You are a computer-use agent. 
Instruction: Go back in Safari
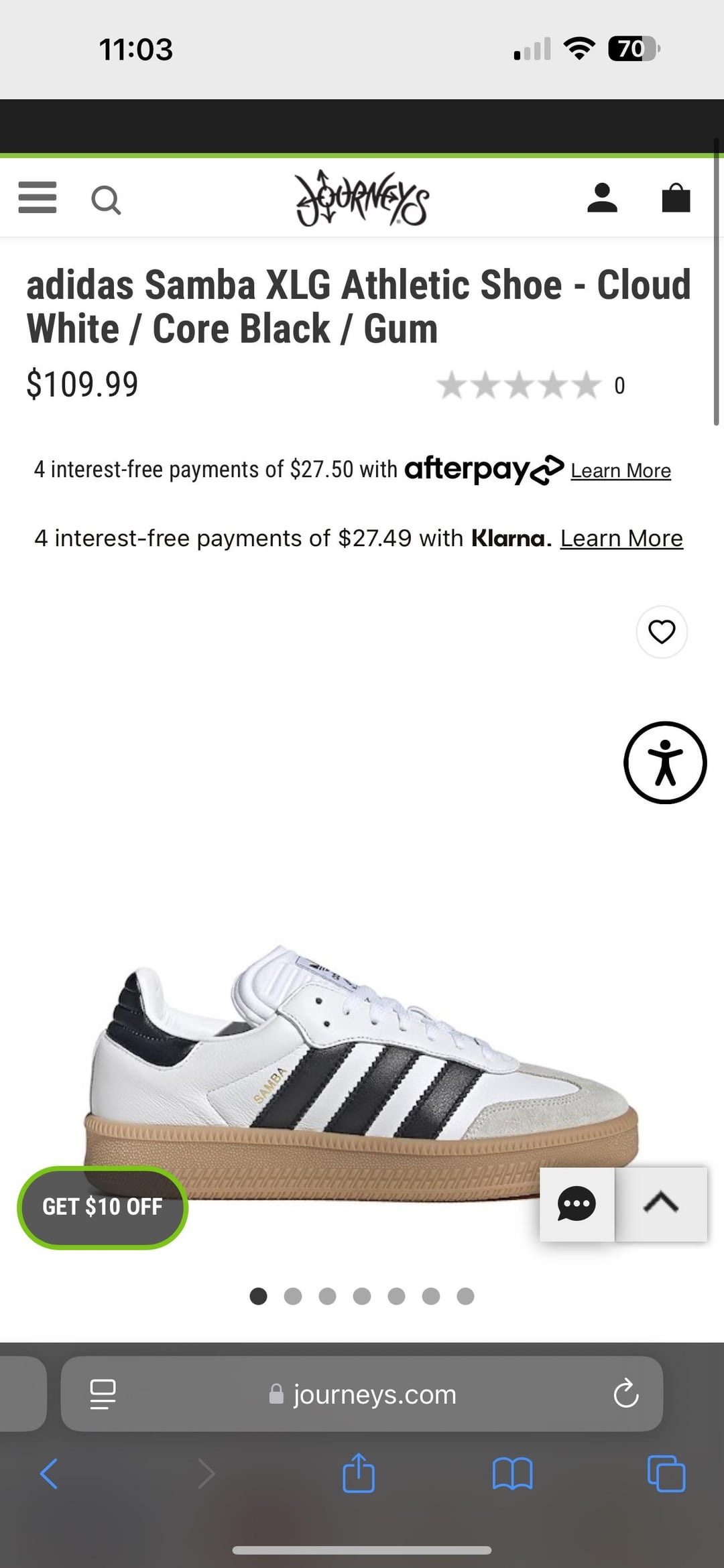tap(50, 1474)
